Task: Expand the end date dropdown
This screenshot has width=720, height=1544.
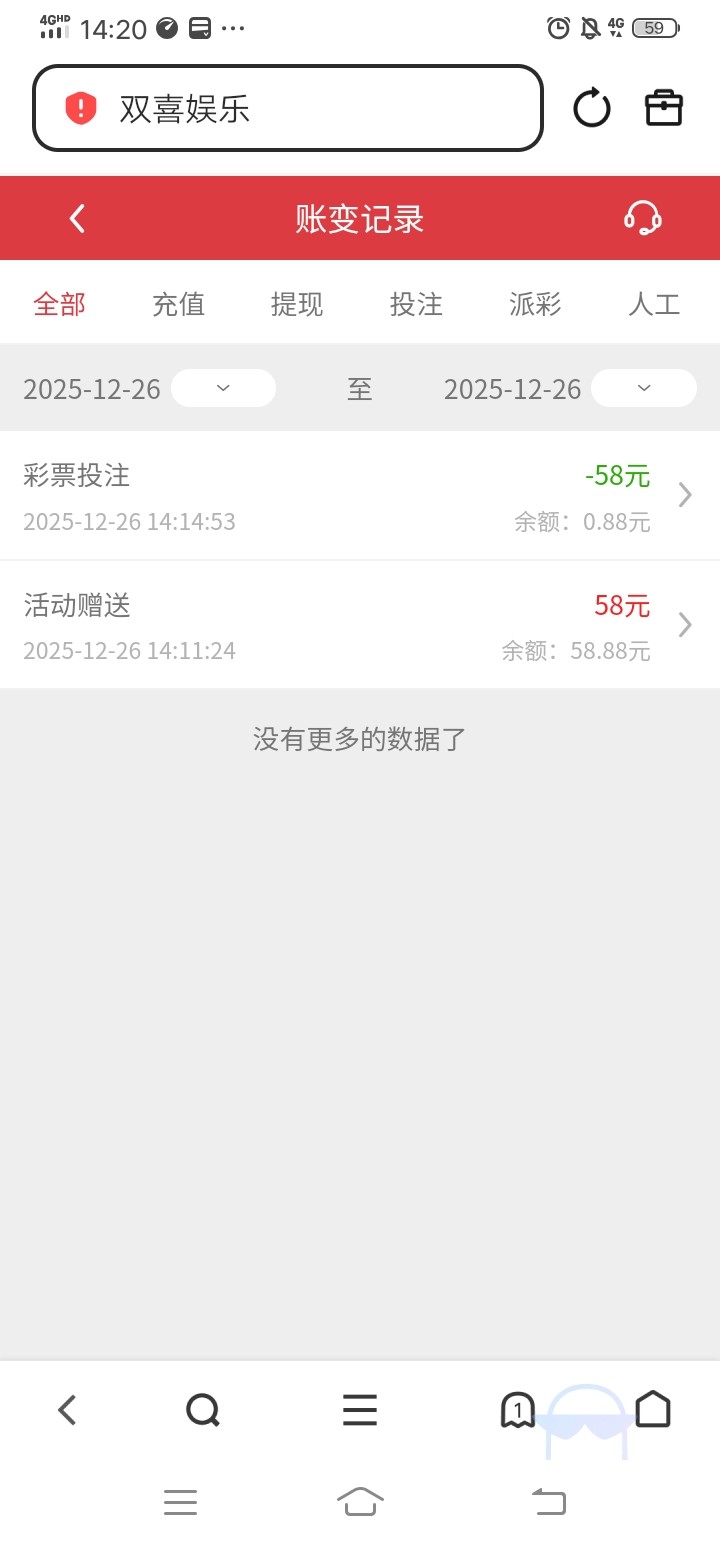Action: (643, 388)
